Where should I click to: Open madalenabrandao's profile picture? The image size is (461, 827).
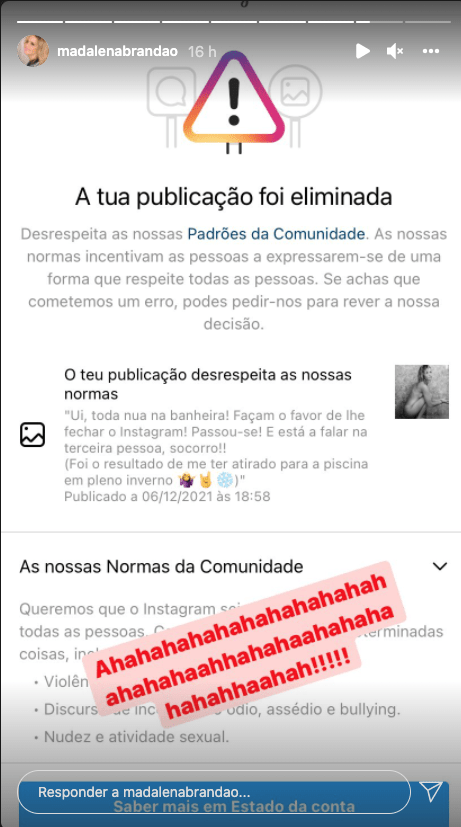33,51
